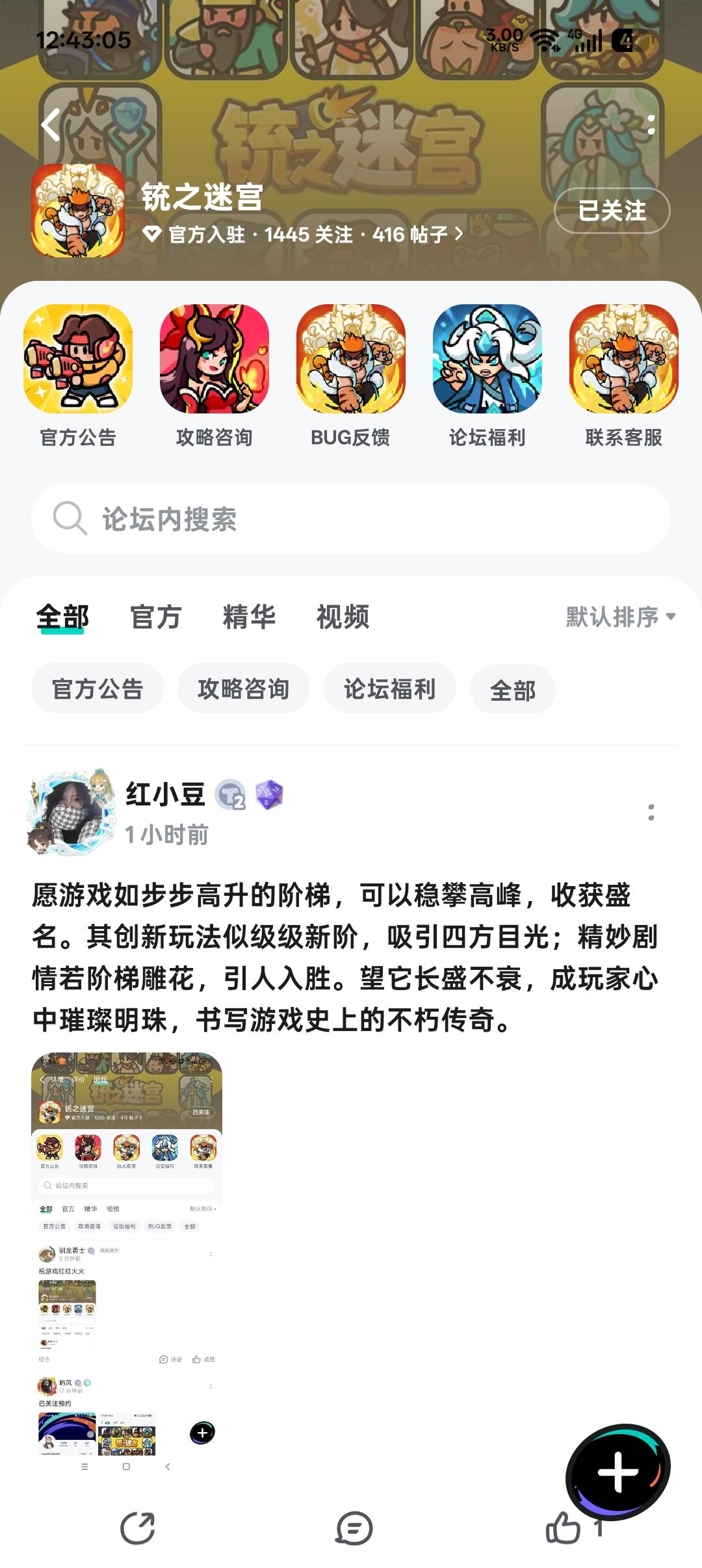Switch to the 视频 tab
This screenshot has height=1568, width=702.
point(343,617)
